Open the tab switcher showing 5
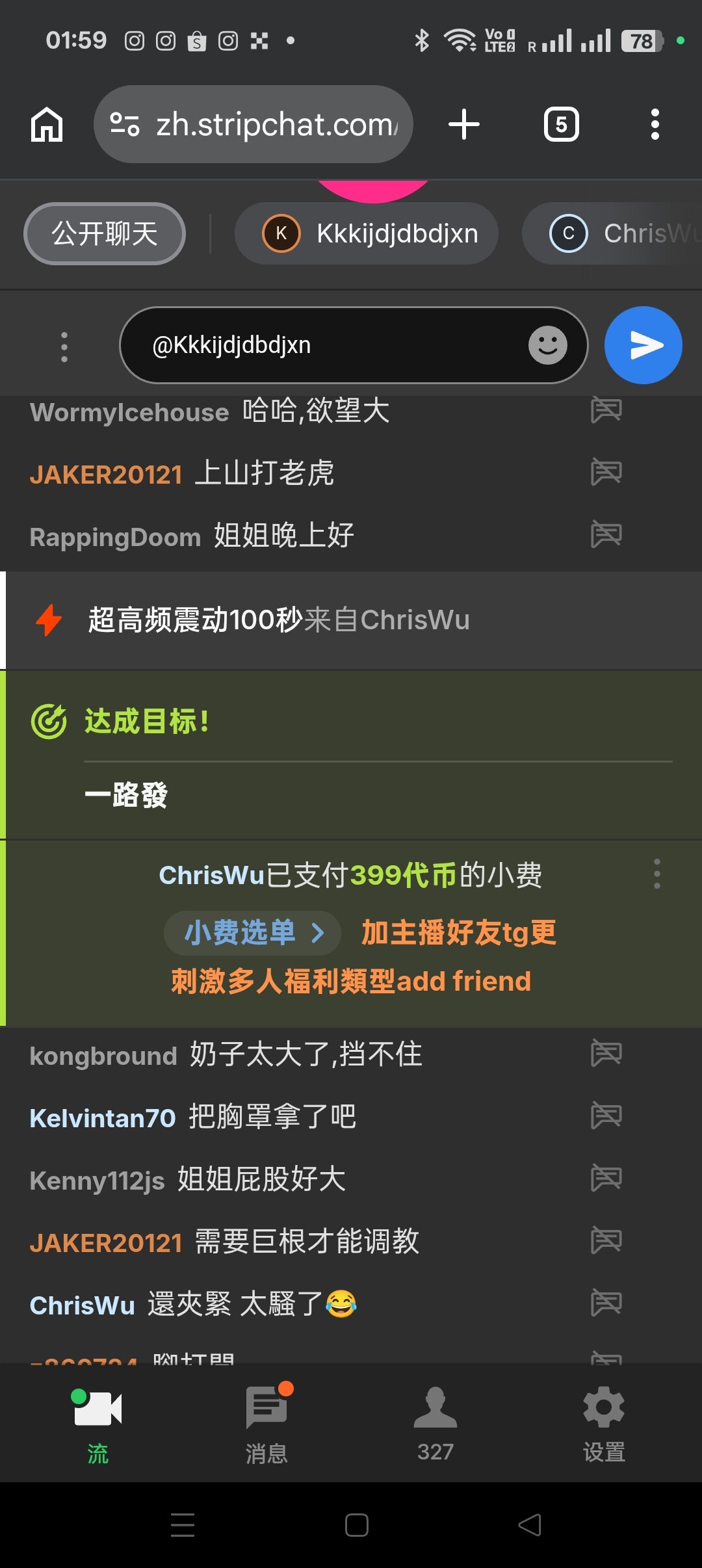 [561, 124]
